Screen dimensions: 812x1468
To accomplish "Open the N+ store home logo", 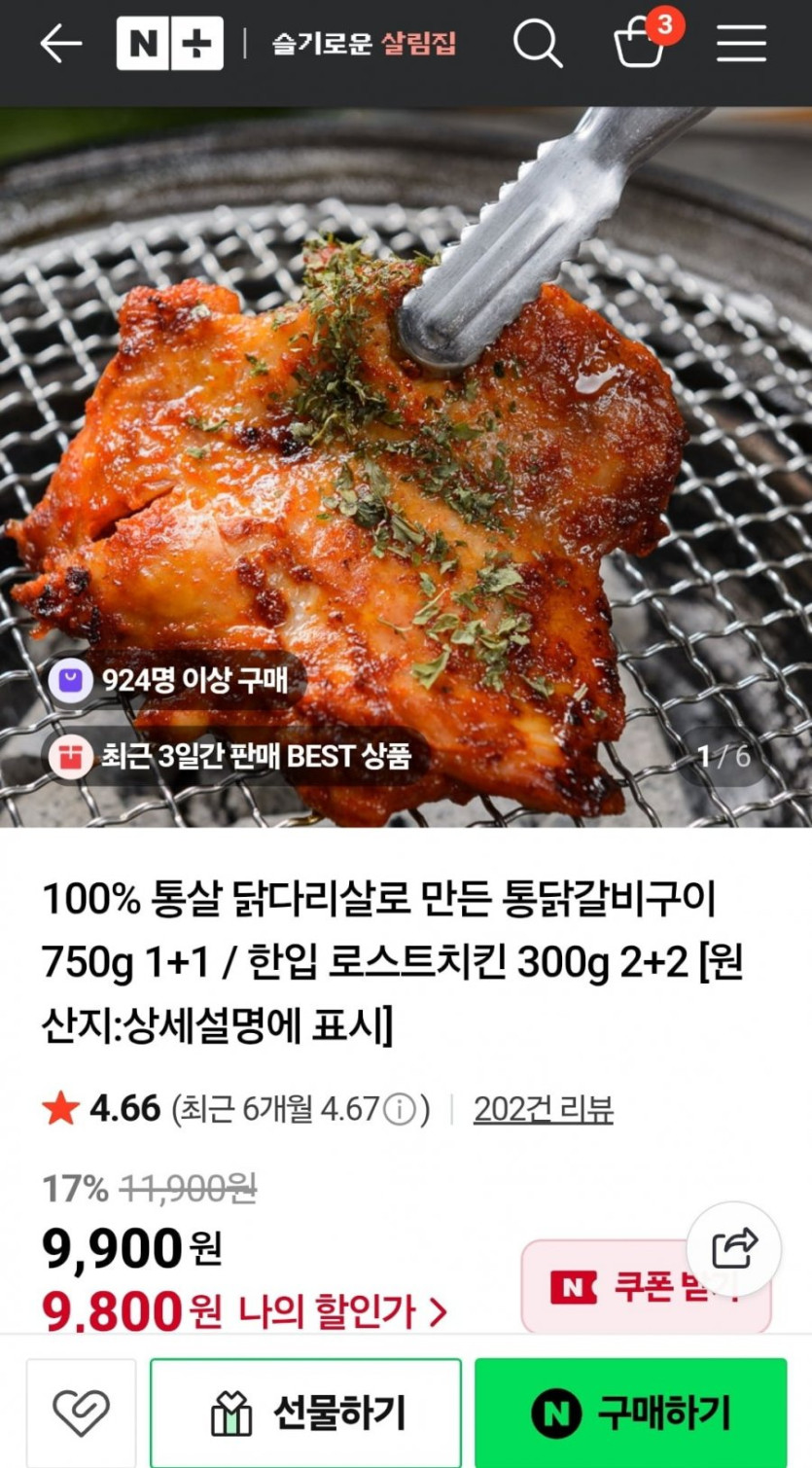I will click(170, 45).
